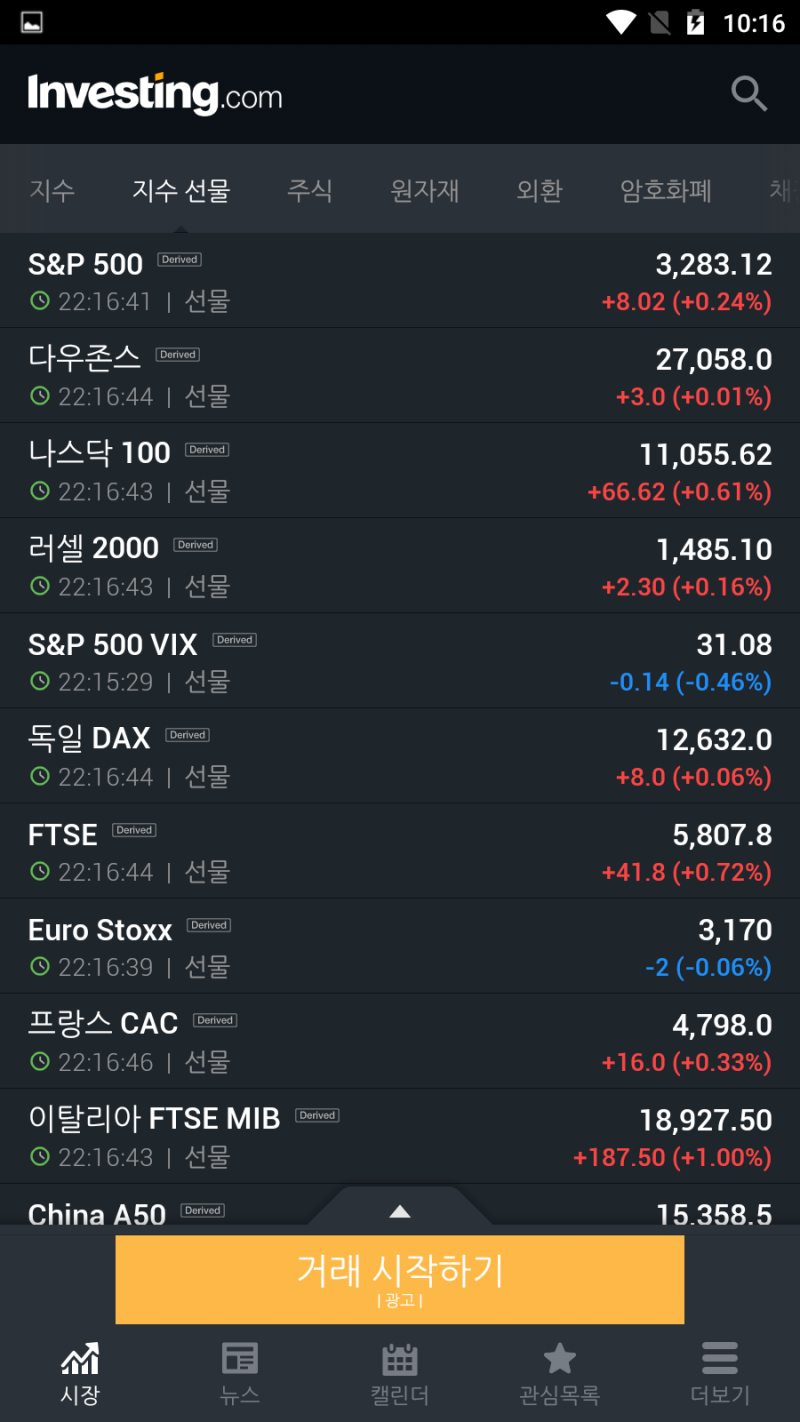The height and width of the screenshot is (1422, 800).
Task: Tap the Investing.com logo
Action: 155,93
